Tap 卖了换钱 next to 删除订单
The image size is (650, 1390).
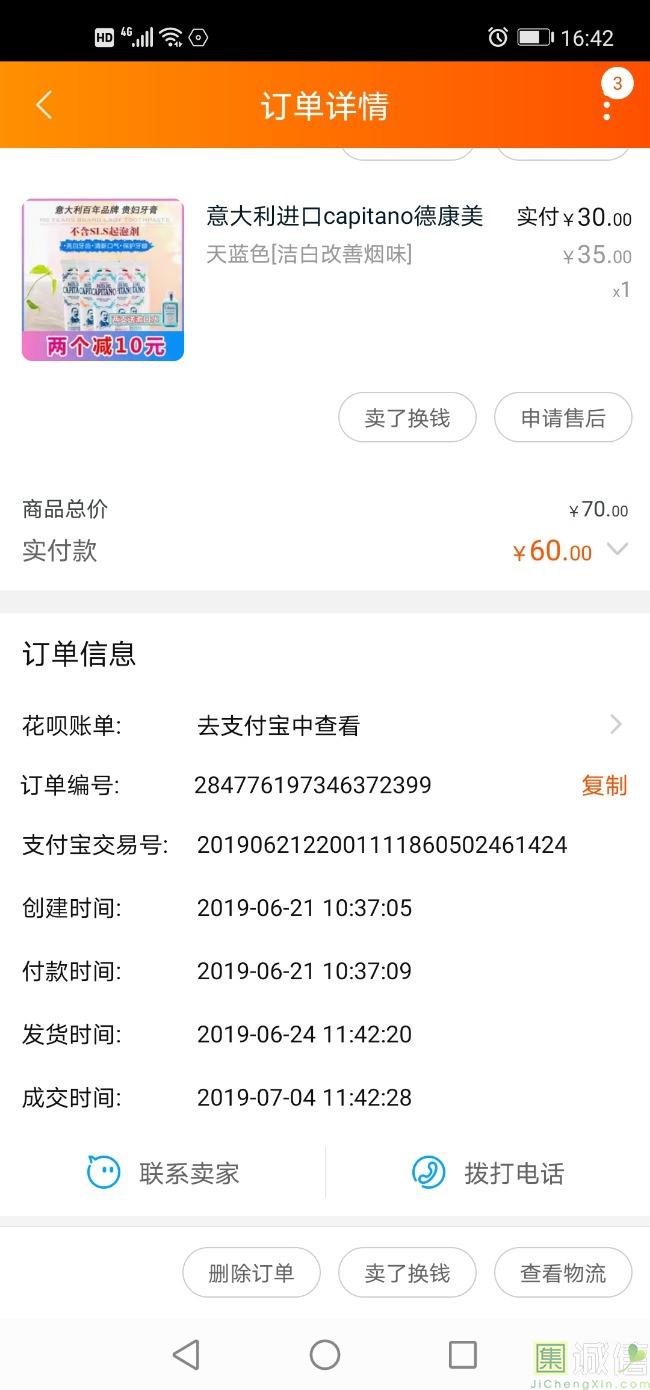(x=407, y=1273)
